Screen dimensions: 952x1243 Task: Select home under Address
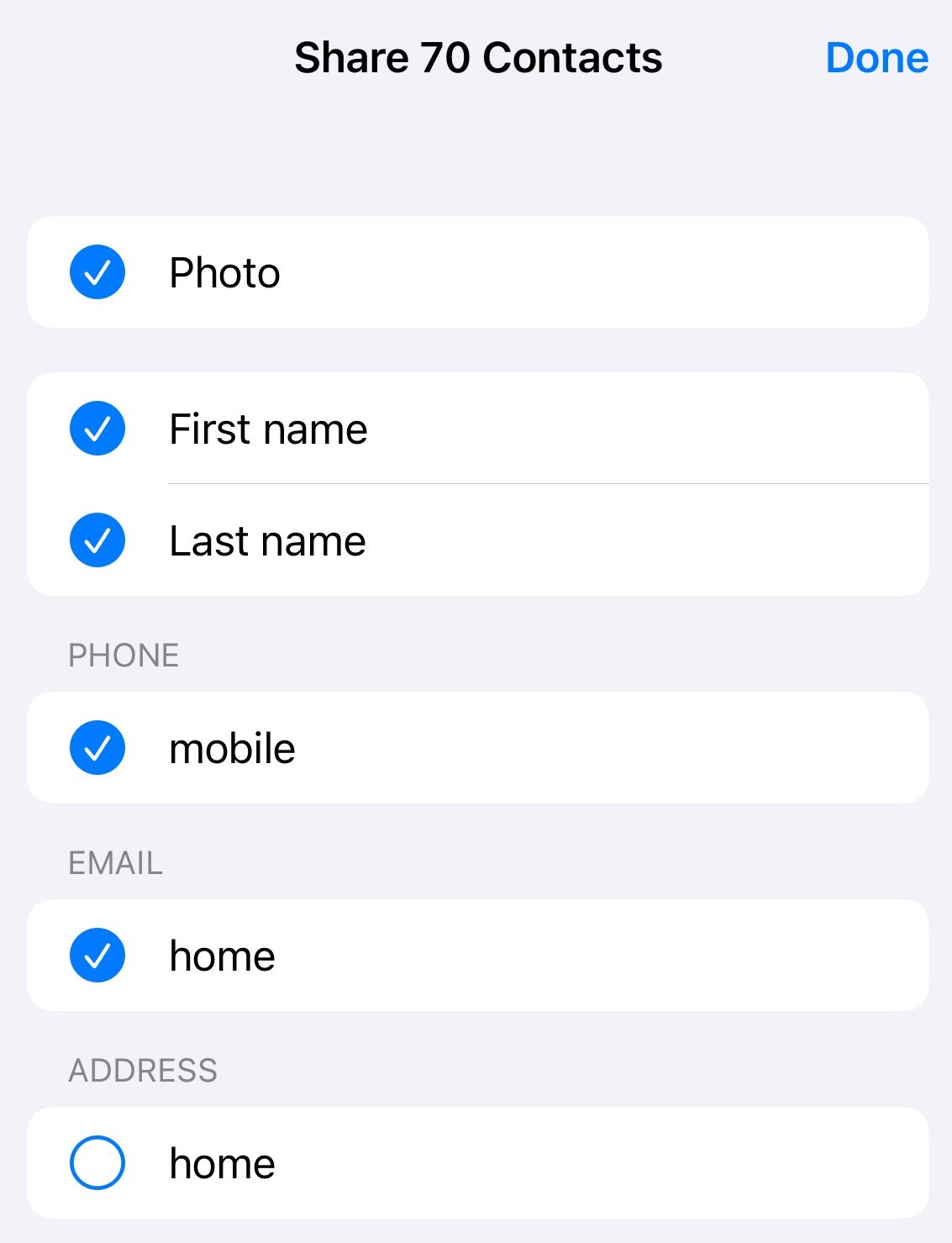click(97, 1163)
